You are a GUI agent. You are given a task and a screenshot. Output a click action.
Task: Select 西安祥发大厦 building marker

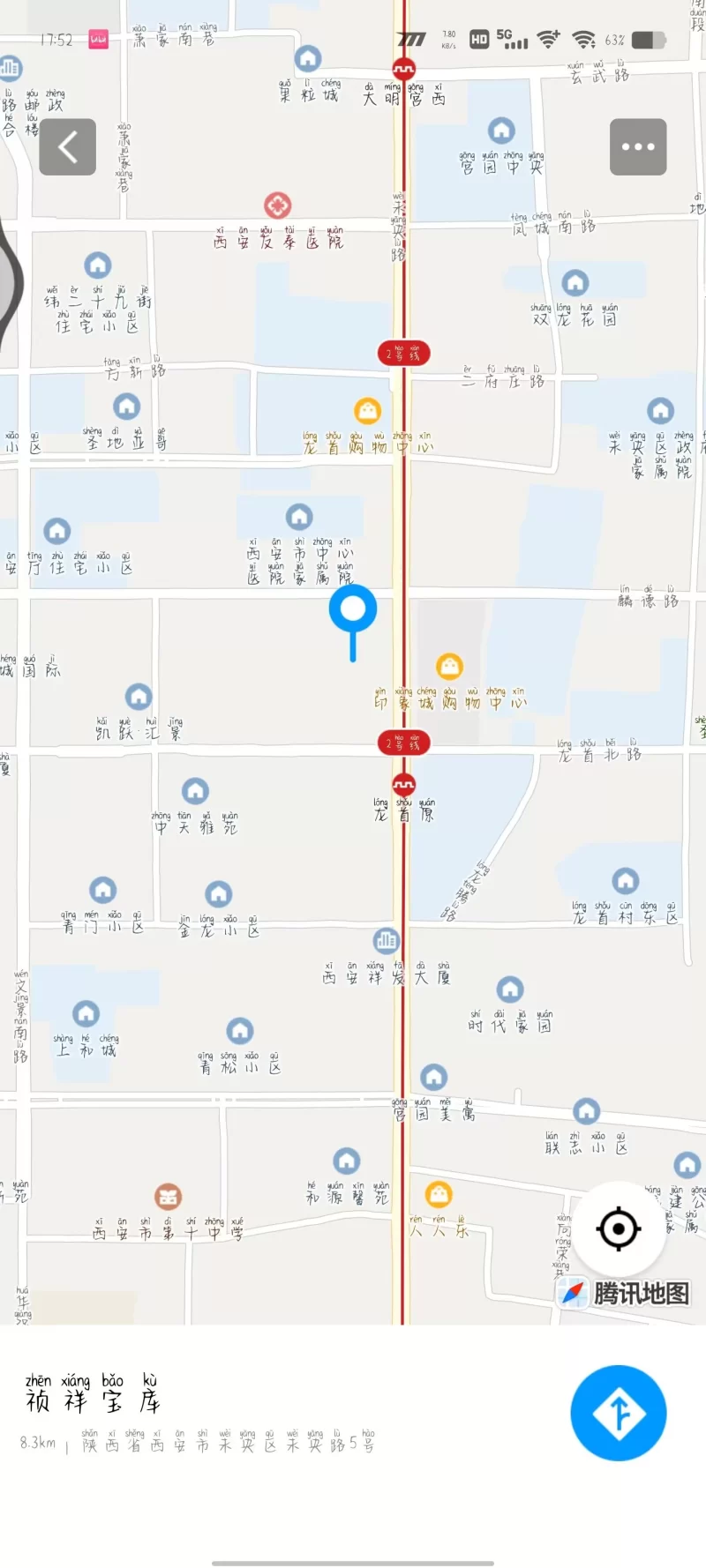[x=386, y=940]
